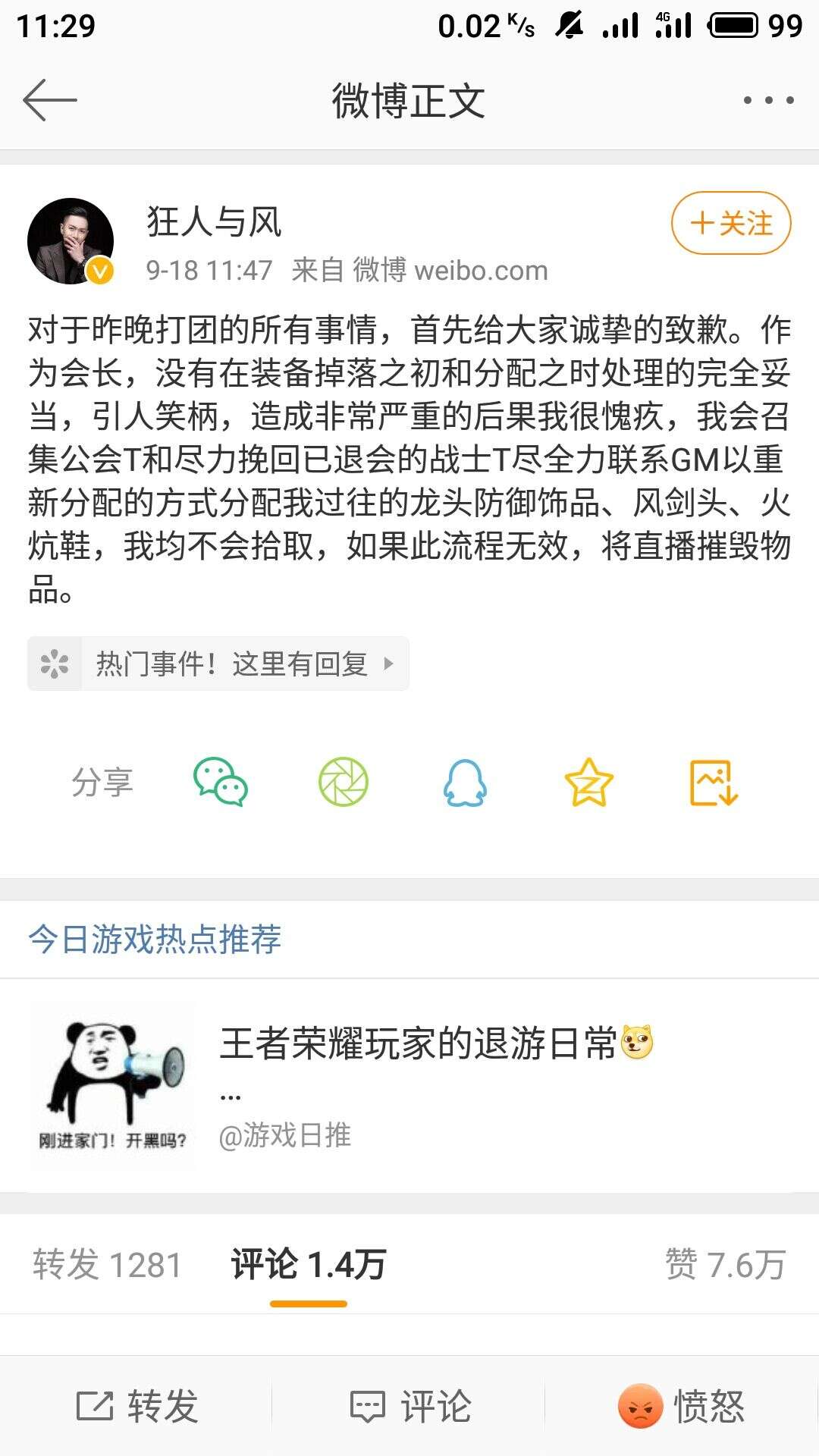The width and height of the screenshot is (819, 1456).
Task: Share the post to QQ
Action: tap(465, 782)
